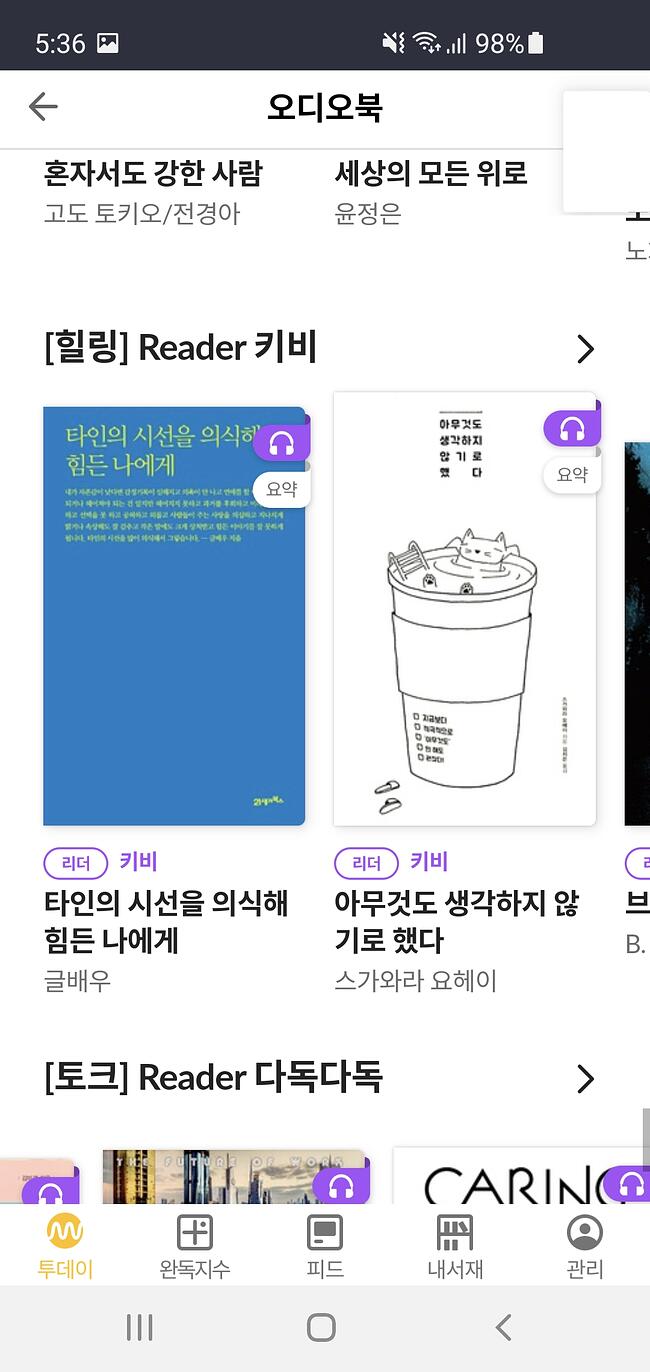Expand the [힐링] Reader 키비 section

coord(585,349)
